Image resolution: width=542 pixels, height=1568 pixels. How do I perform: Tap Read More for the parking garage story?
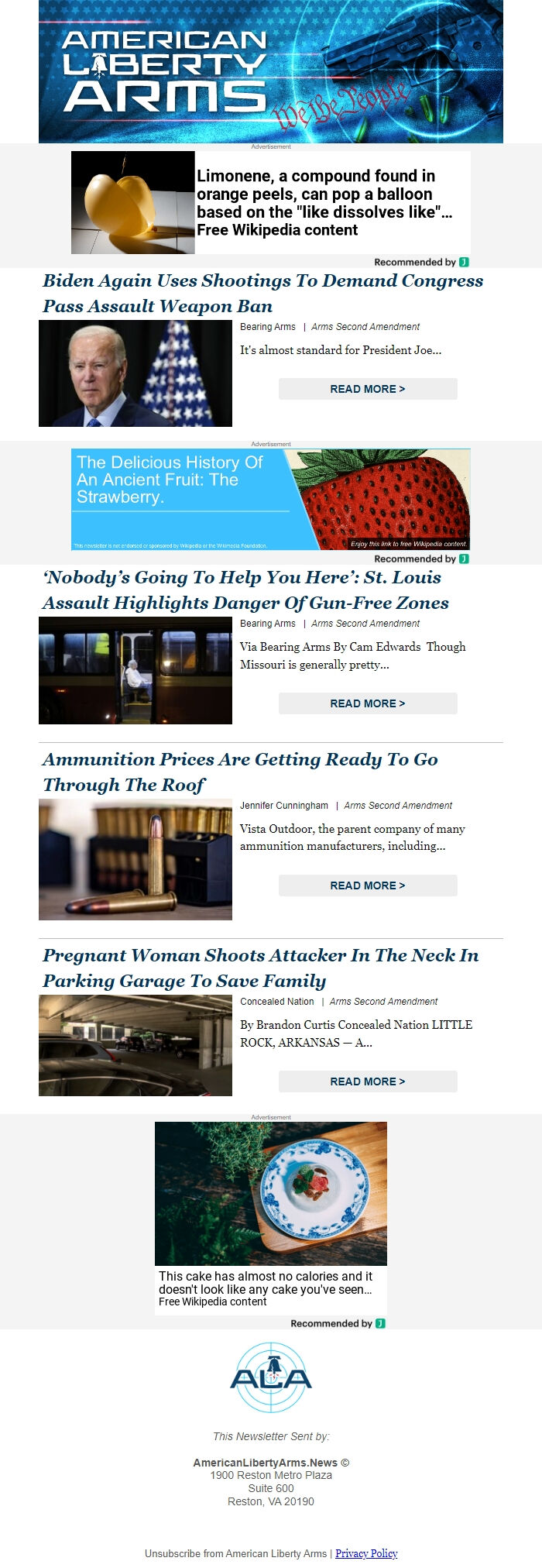pos(368,1081)
